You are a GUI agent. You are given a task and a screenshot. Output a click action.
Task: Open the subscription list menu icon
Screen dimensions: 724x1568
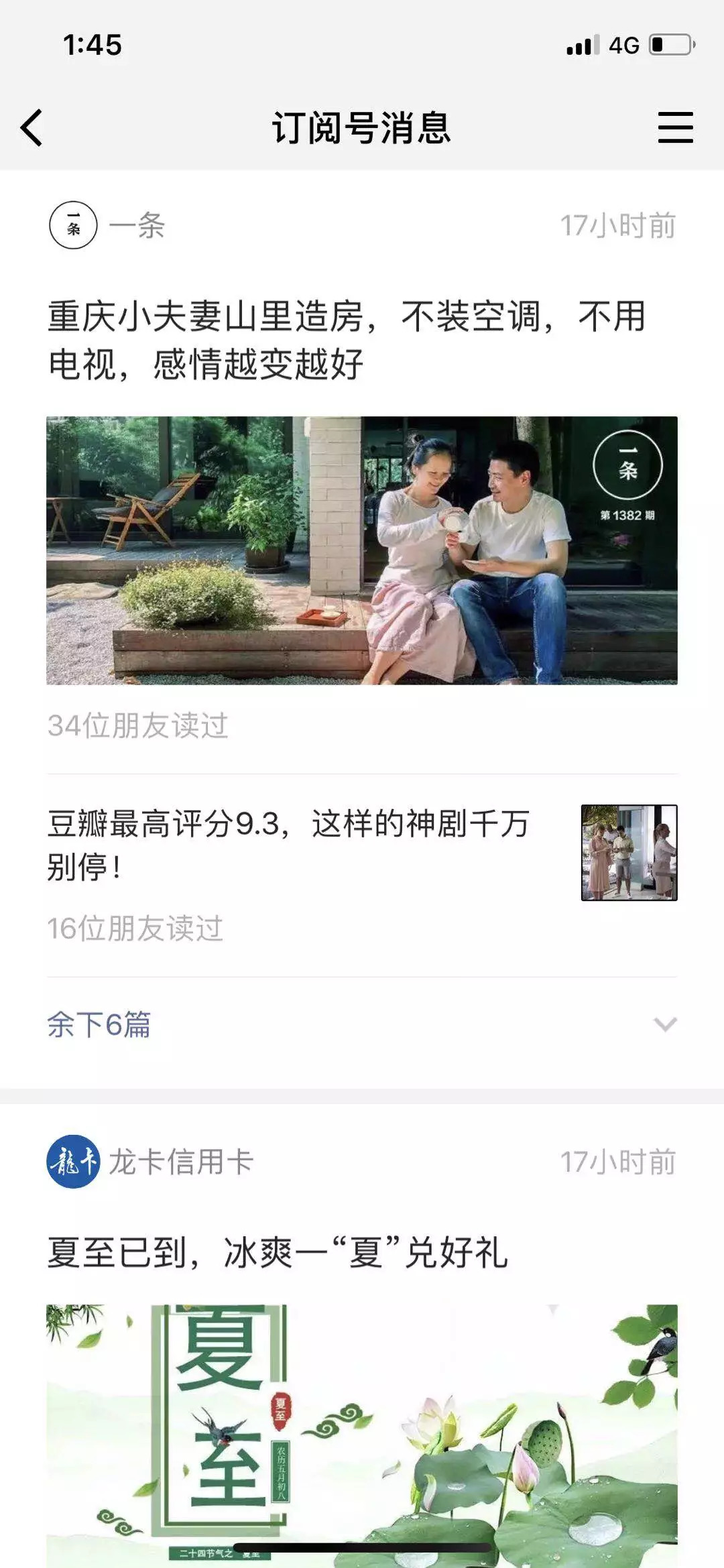tap(674, 127)
